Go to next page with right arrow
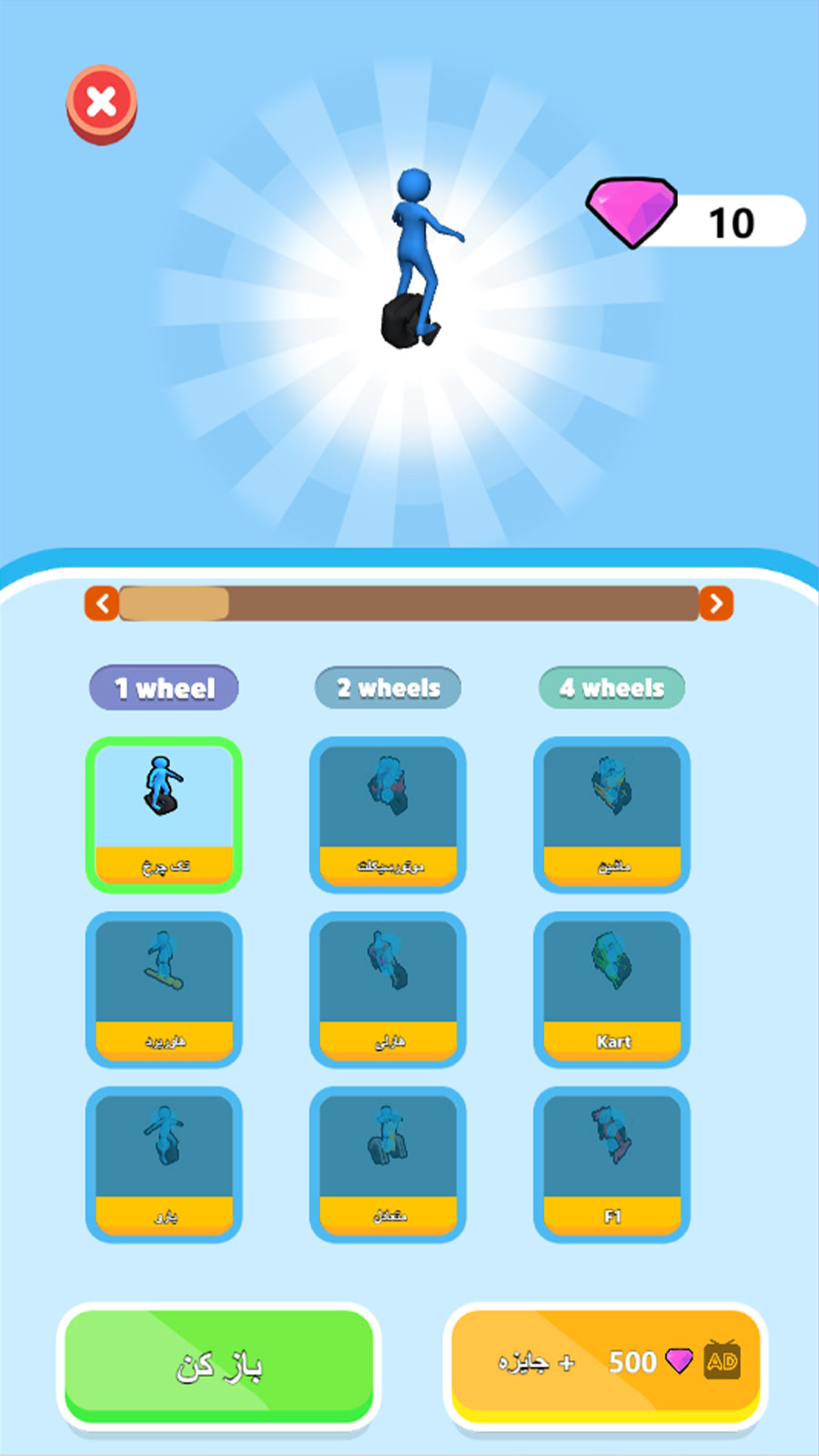Screen dimensions: 819x1456 click(716, 603)
